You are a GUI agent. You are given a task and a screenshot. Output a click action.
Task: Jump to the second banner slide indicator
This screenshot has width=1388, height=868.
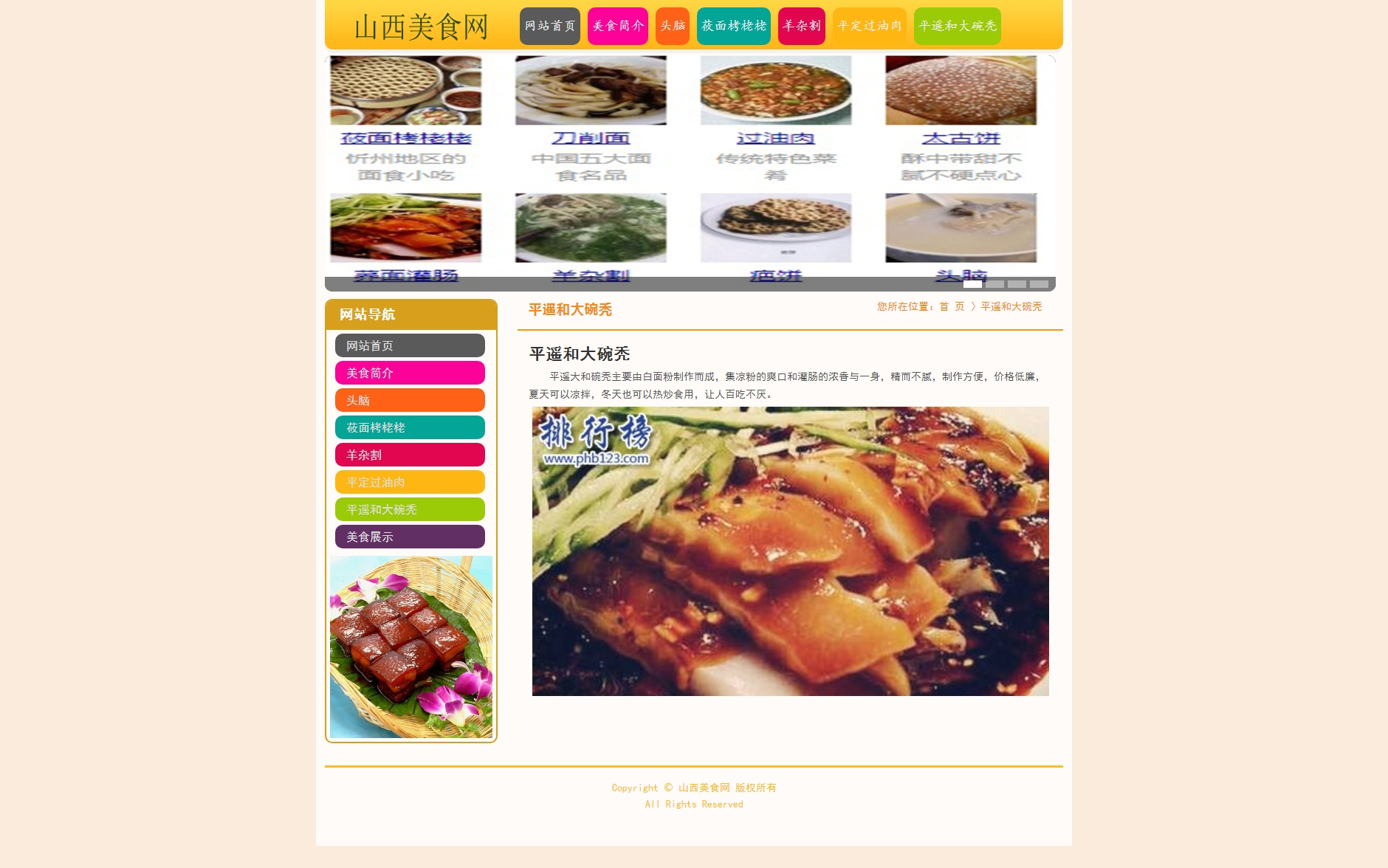994,284
